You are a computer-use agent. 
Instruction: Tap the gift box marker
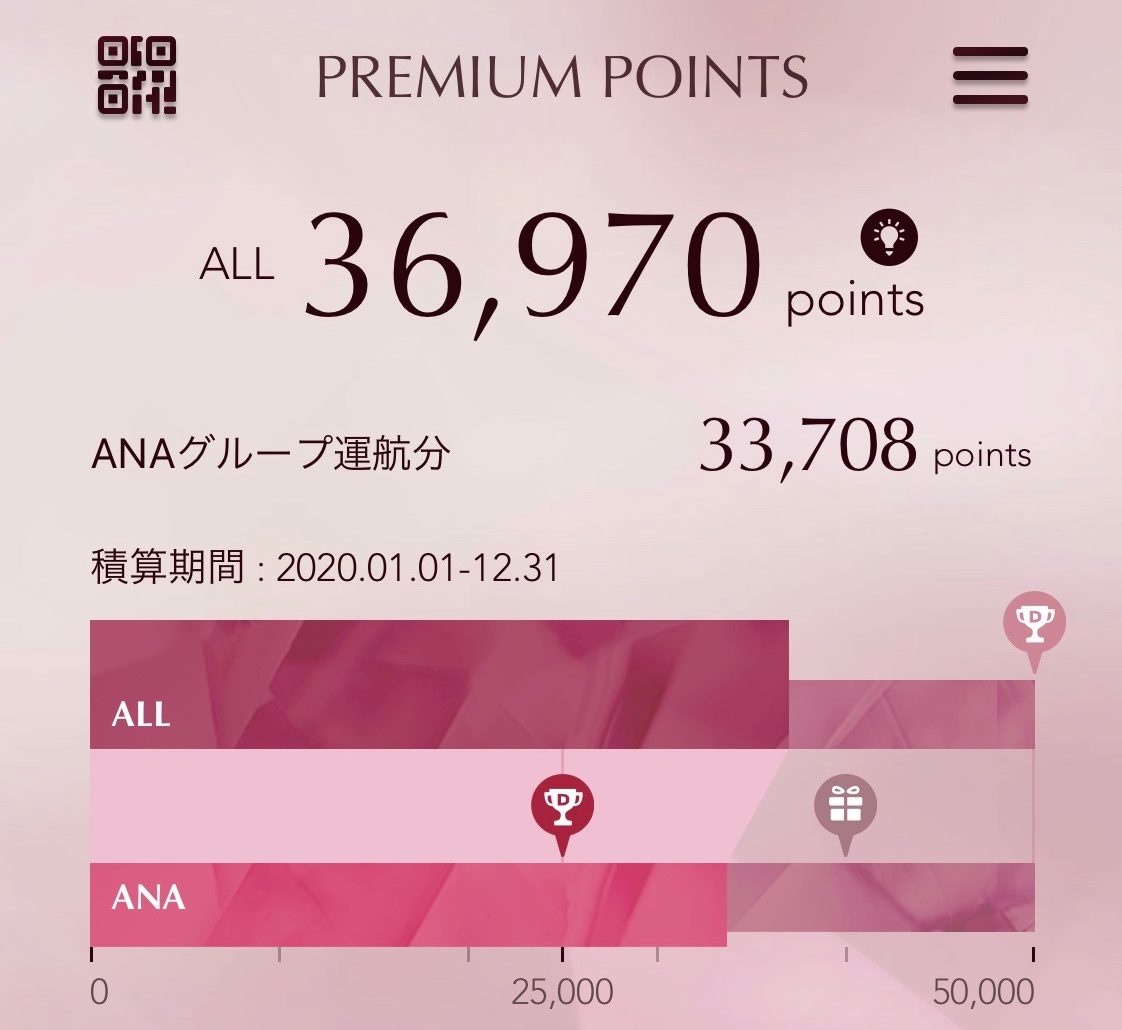coord(845,805)
